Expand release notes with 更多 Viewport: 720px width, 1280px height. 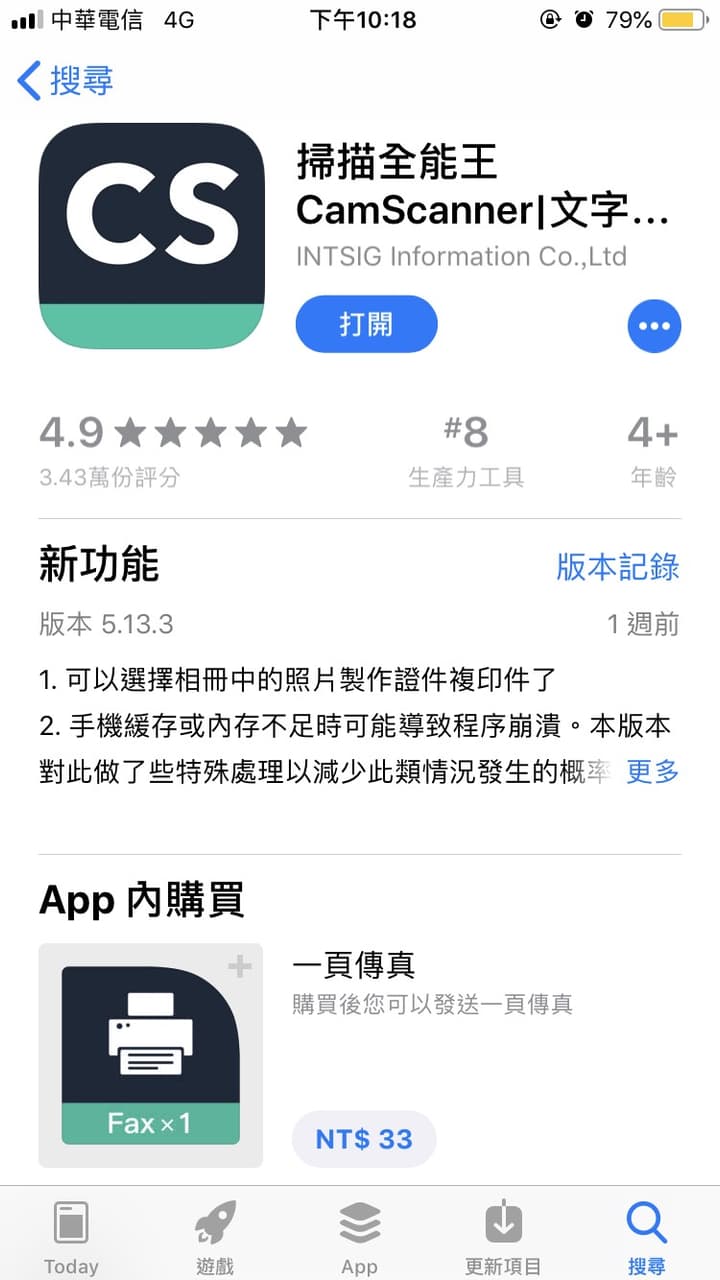[x=653, y=771]
